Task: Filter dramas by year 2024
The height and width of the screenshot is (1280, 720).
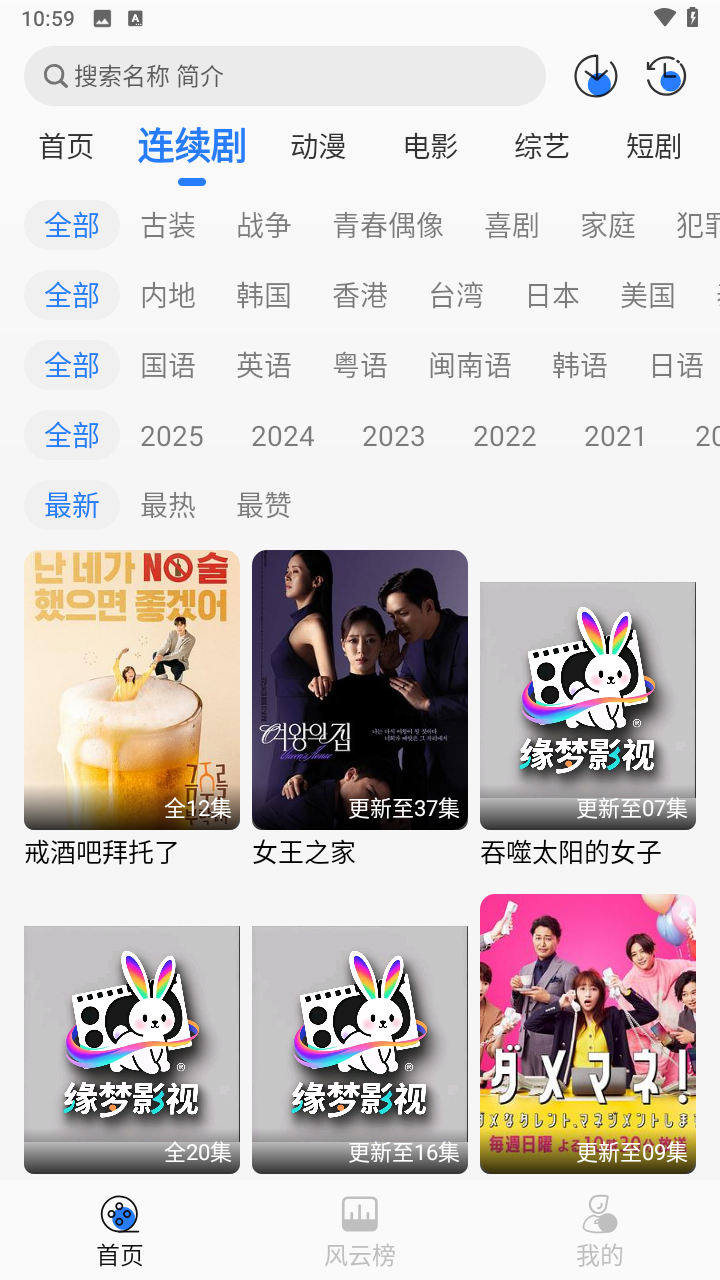Action: (283, 435)
